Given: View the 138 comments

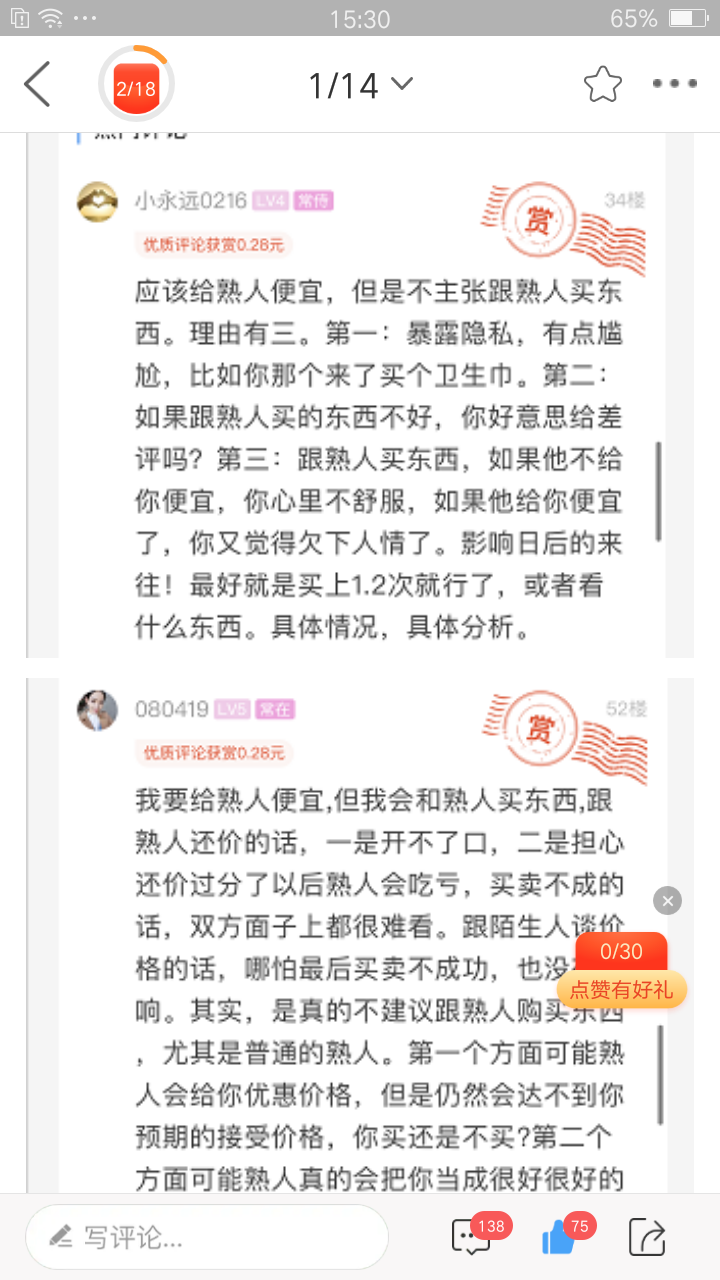Looking at the screenshot, I should pos(472,1237).
